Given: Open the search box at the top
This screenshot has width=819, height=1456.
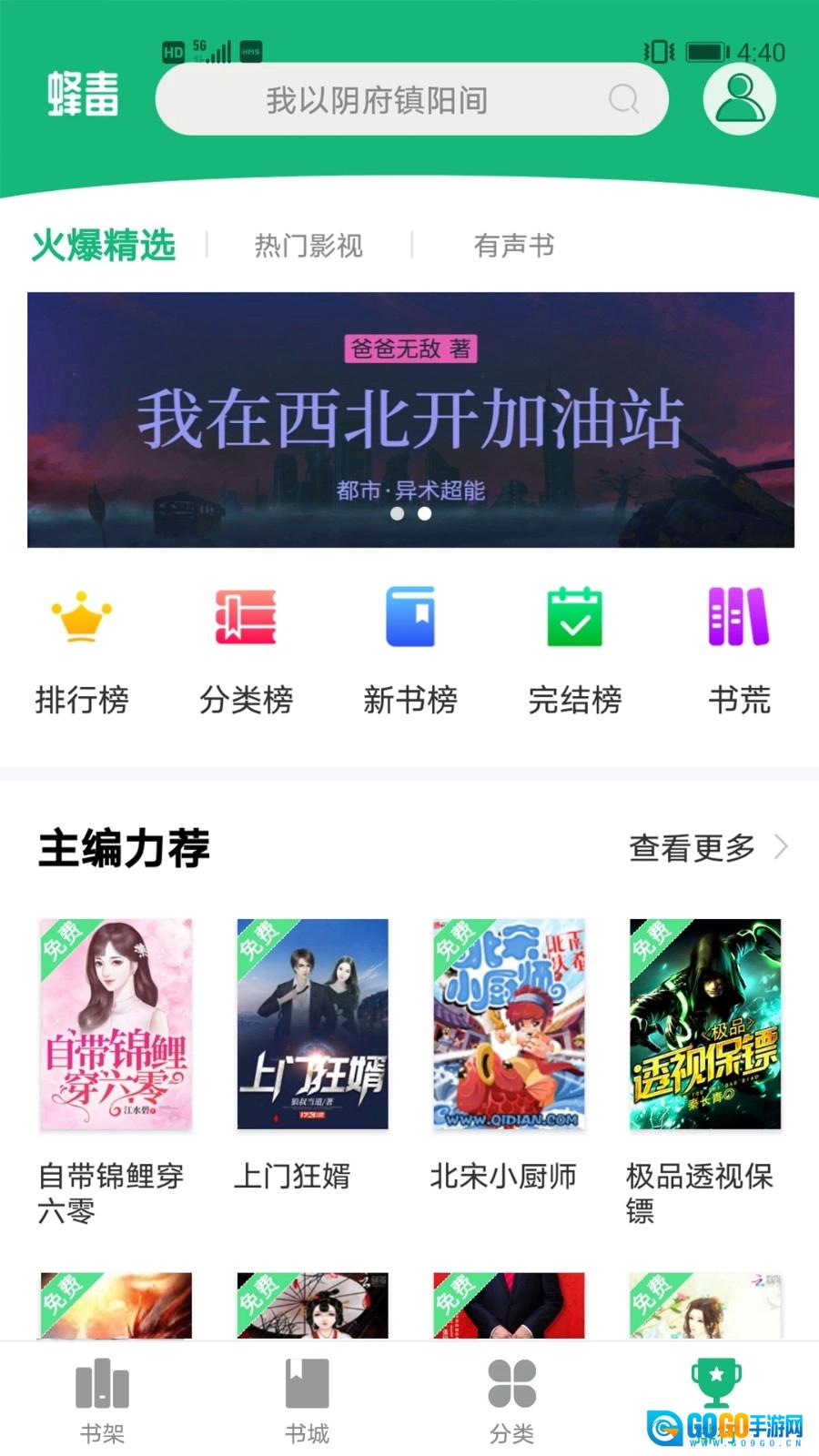Looking at the screenshot, I should coord(411,99).
